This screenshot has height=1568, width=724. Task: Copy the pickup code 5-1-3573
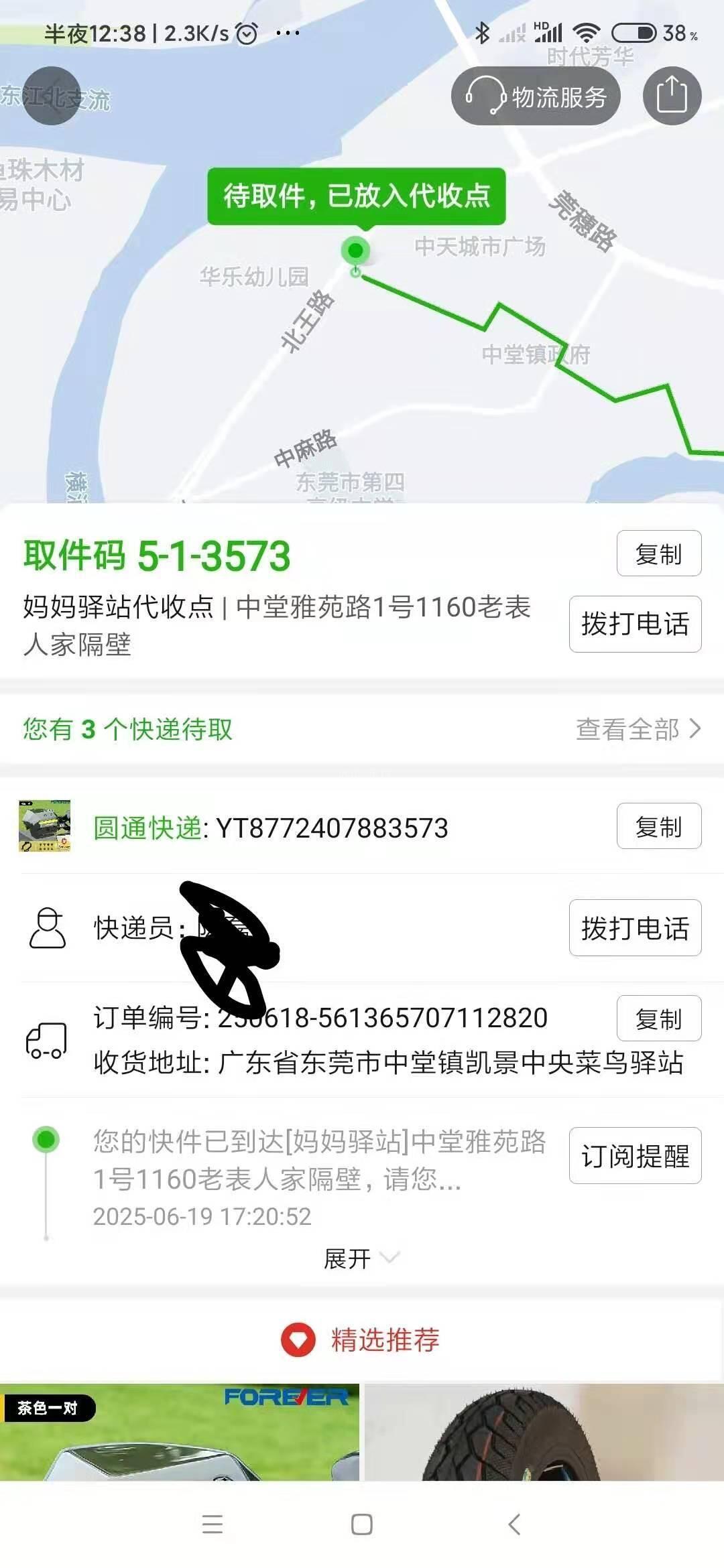(658, 553)
